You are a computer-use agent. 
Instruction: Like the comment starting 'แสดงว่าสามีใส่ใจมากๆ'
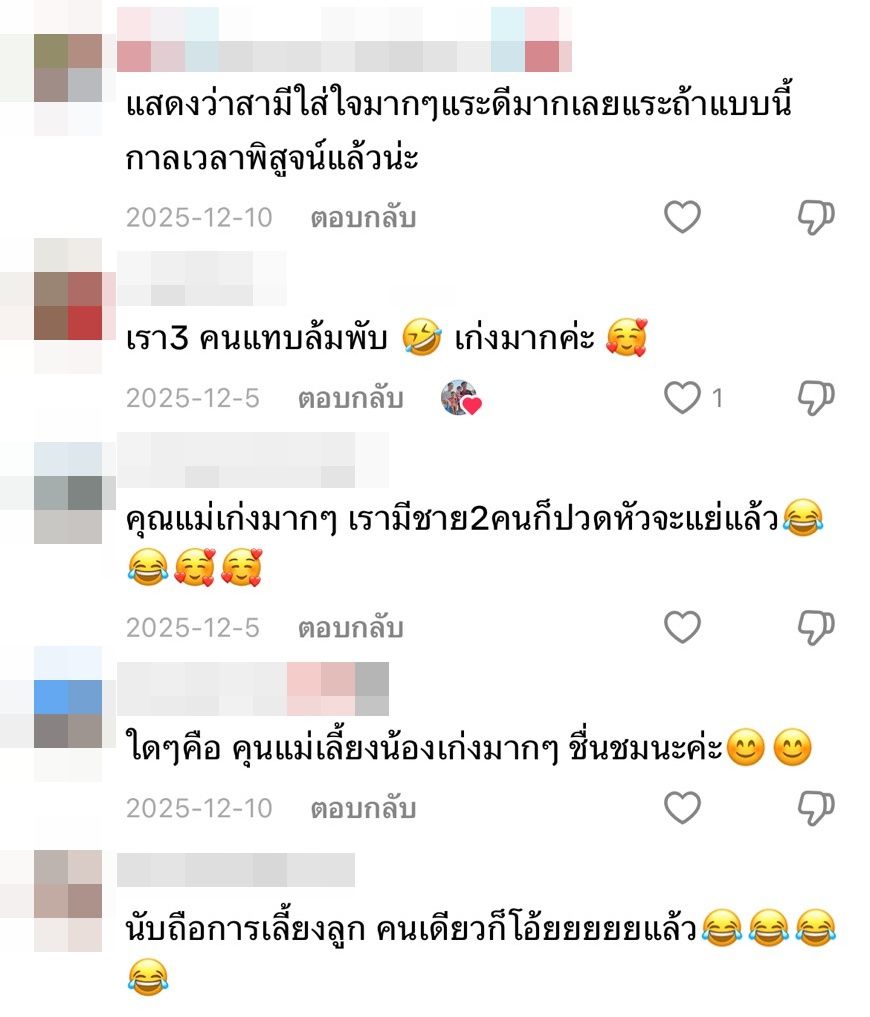pos(683,217)
